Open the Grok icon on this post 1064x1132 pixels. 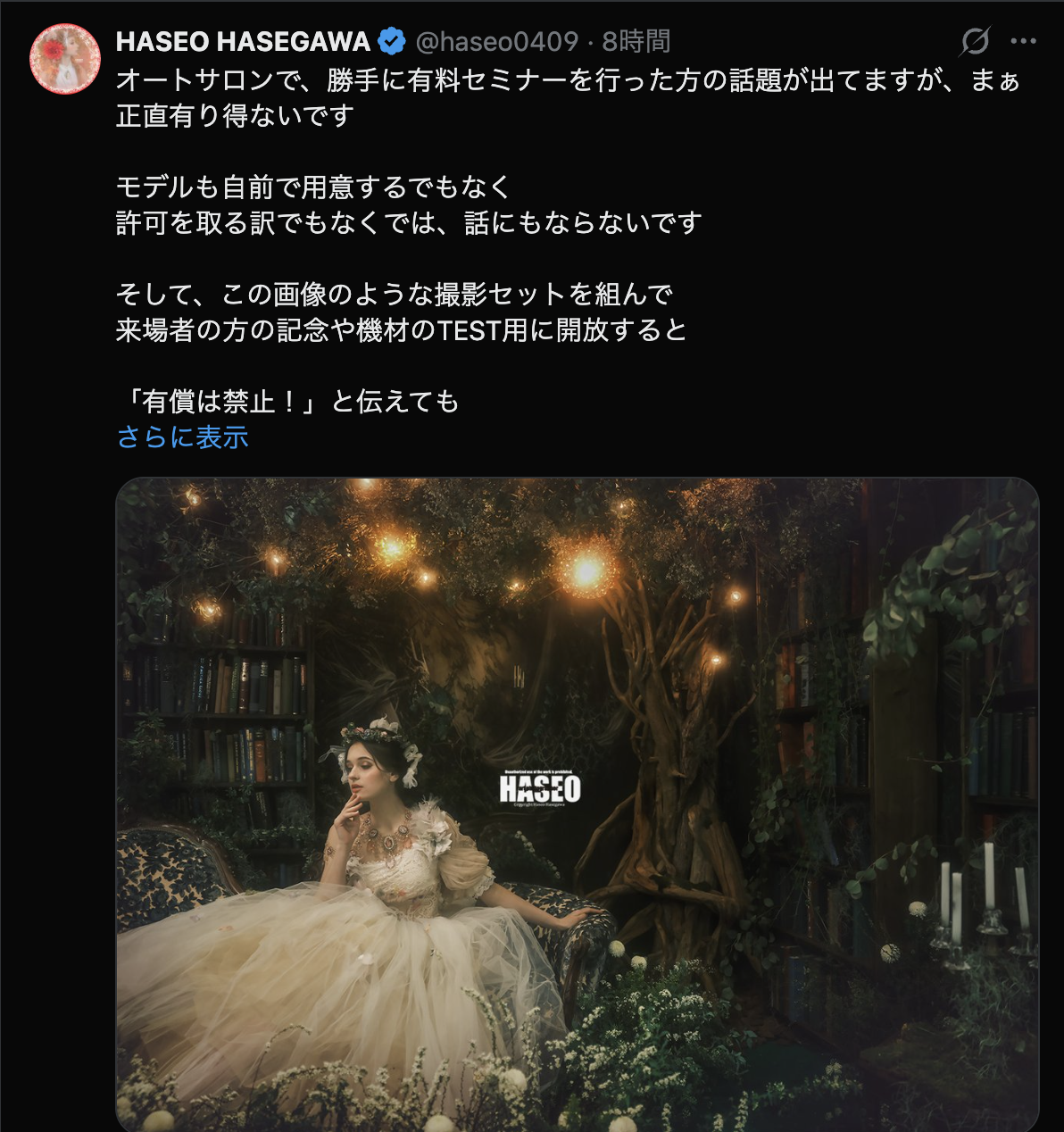(975, 41)
